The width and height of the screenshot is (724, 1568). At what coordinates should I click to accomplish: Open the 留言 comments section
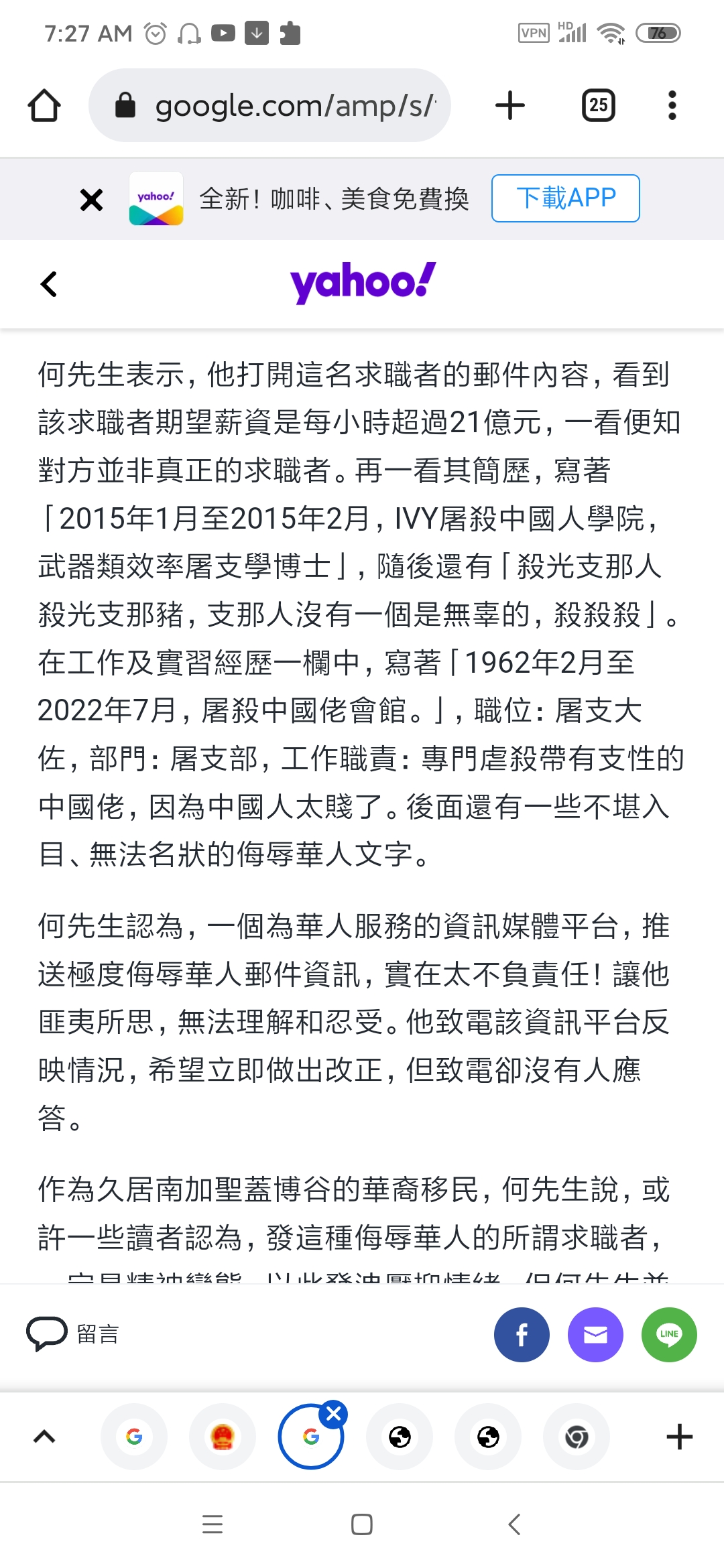pos(72,1333)
